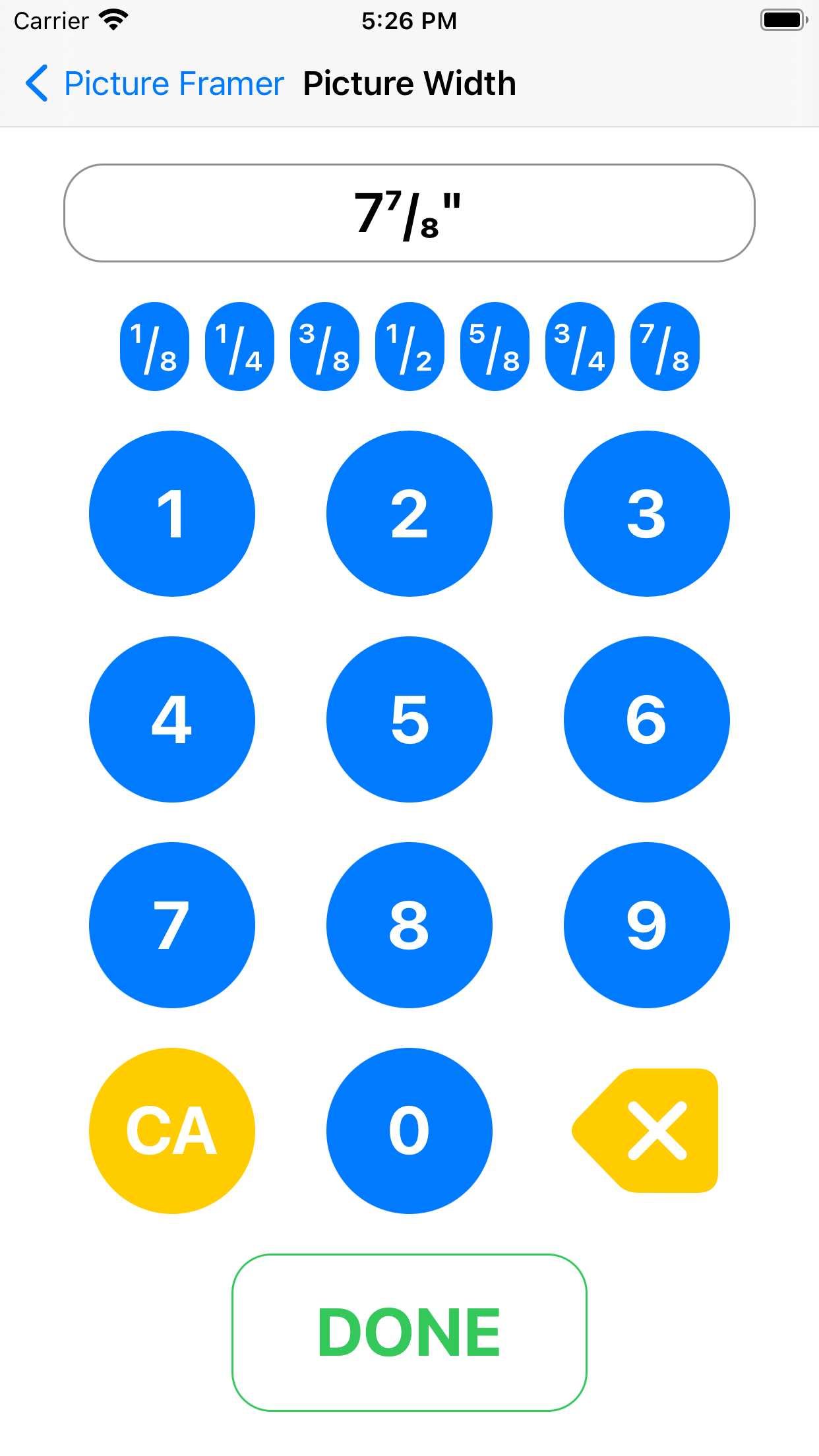Select the 1/2 fraction chip

pos(409,347)
